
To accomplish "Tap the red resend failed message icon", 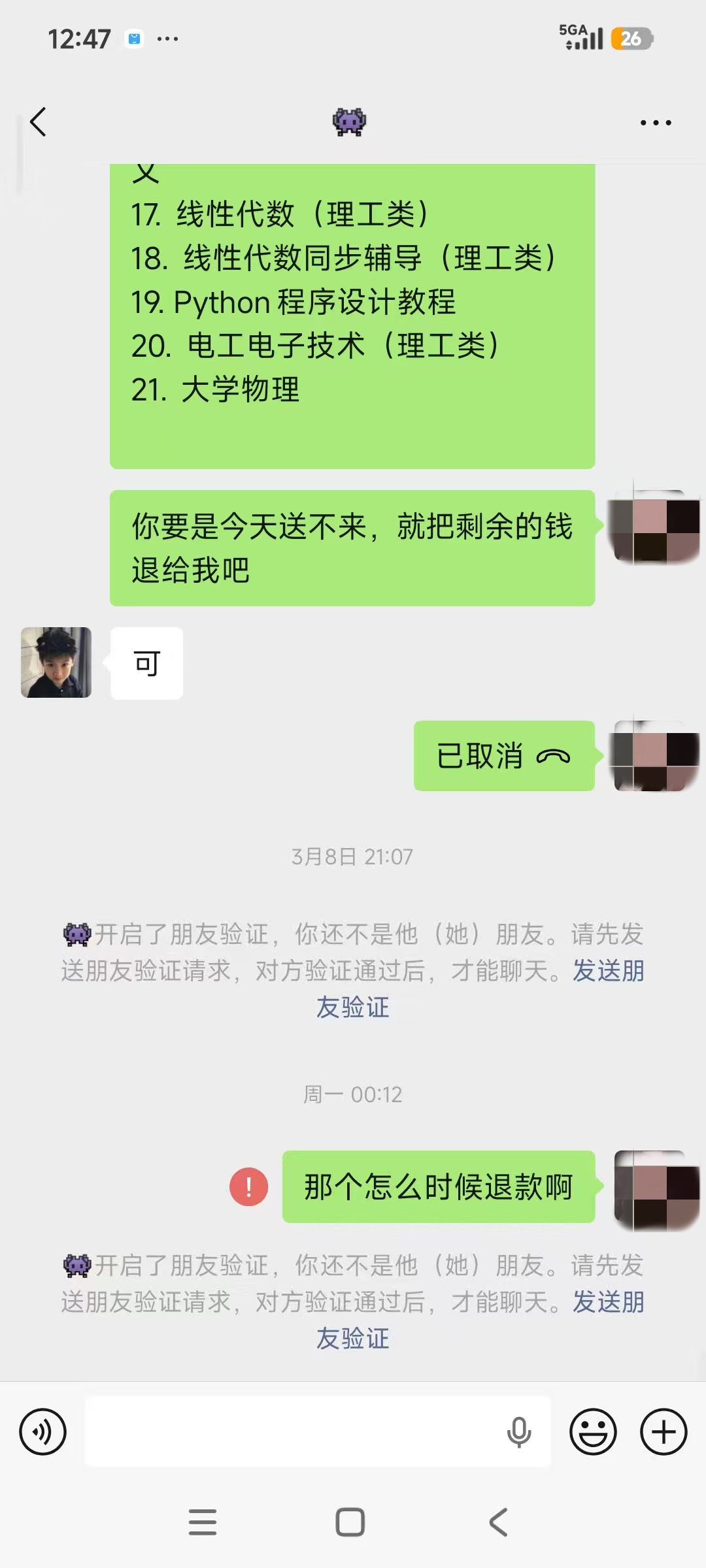I will 248,1186.
